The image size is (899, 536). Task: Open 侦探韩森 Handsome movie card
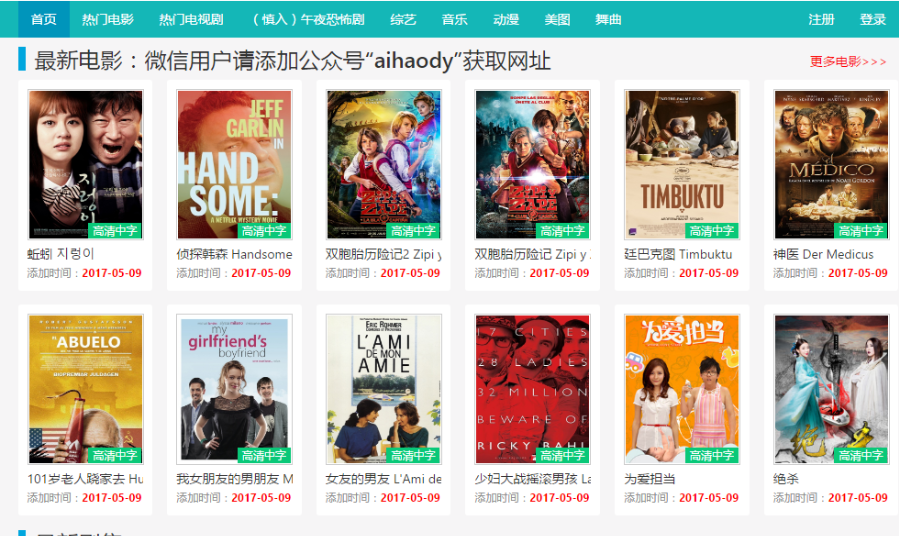coord(235,165)
